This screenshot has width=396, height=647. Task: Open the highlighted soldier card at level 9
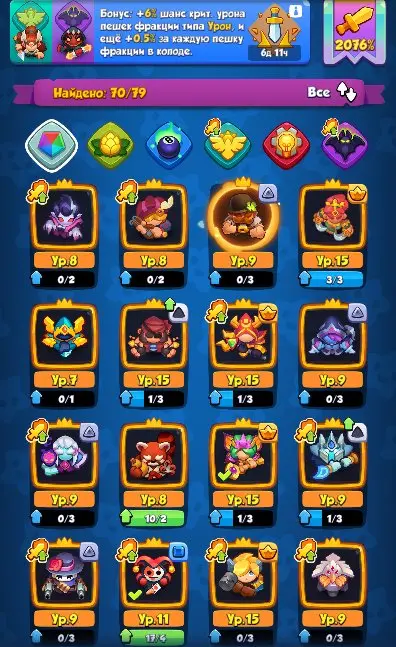[x=243, y=234]
